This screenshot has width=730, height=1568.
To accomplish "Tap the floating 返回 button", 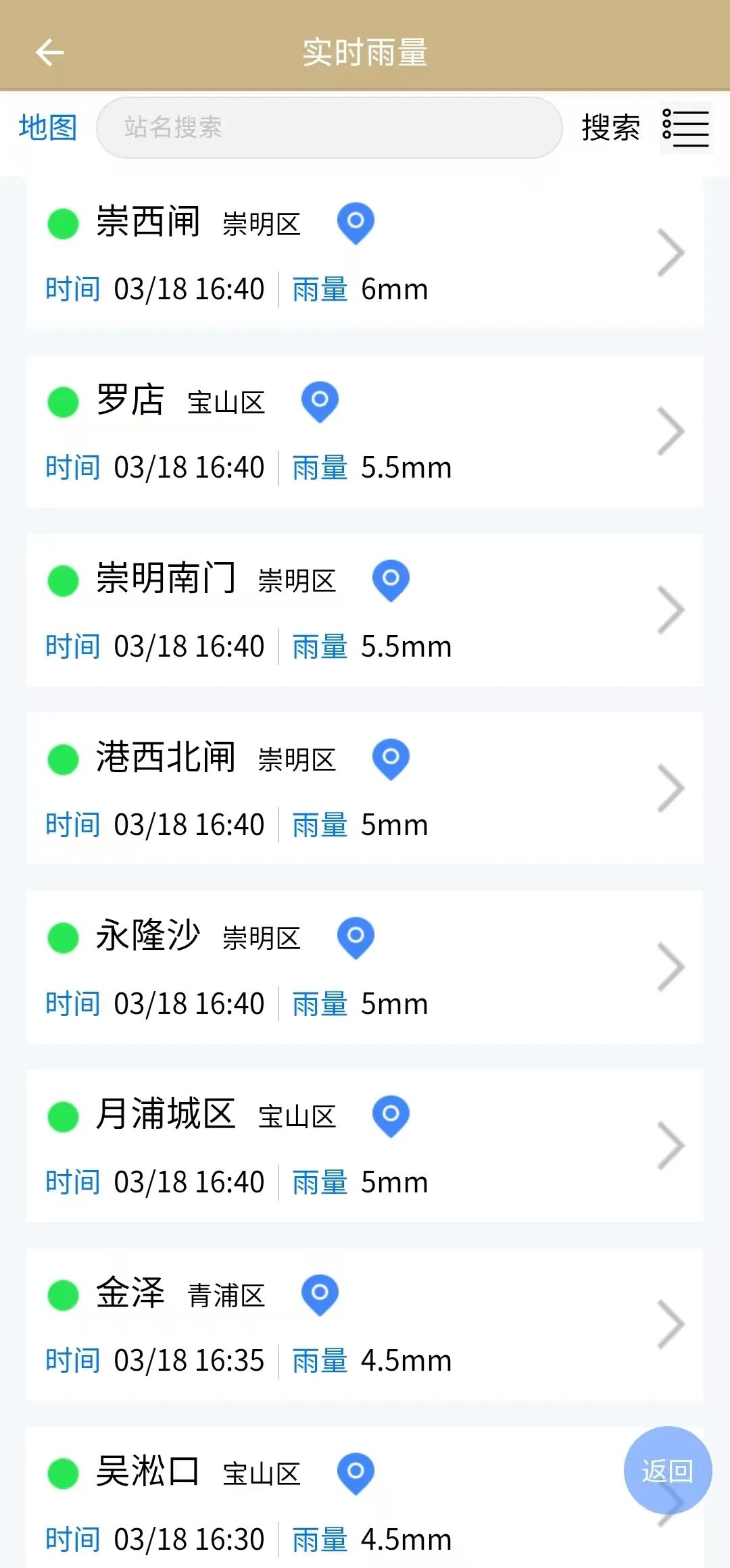I will pyautogui.click(x=667, y=1470).
